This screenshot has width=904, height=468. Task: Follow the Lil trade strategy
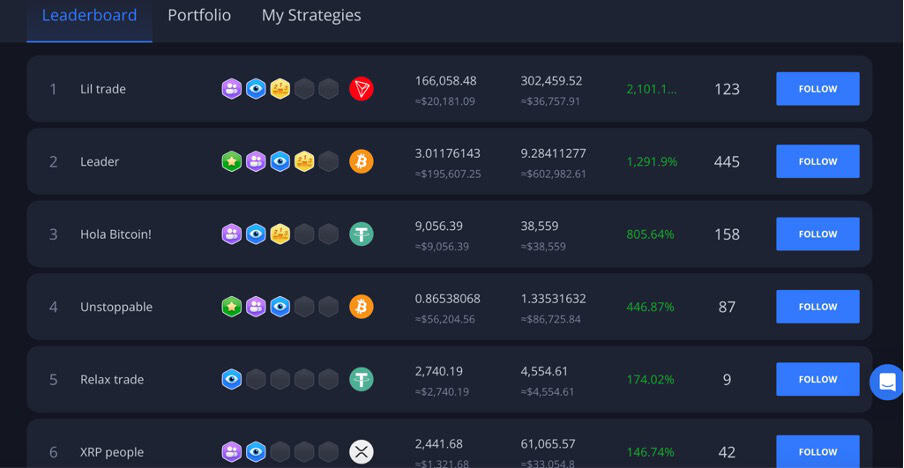tap(818, 89)
